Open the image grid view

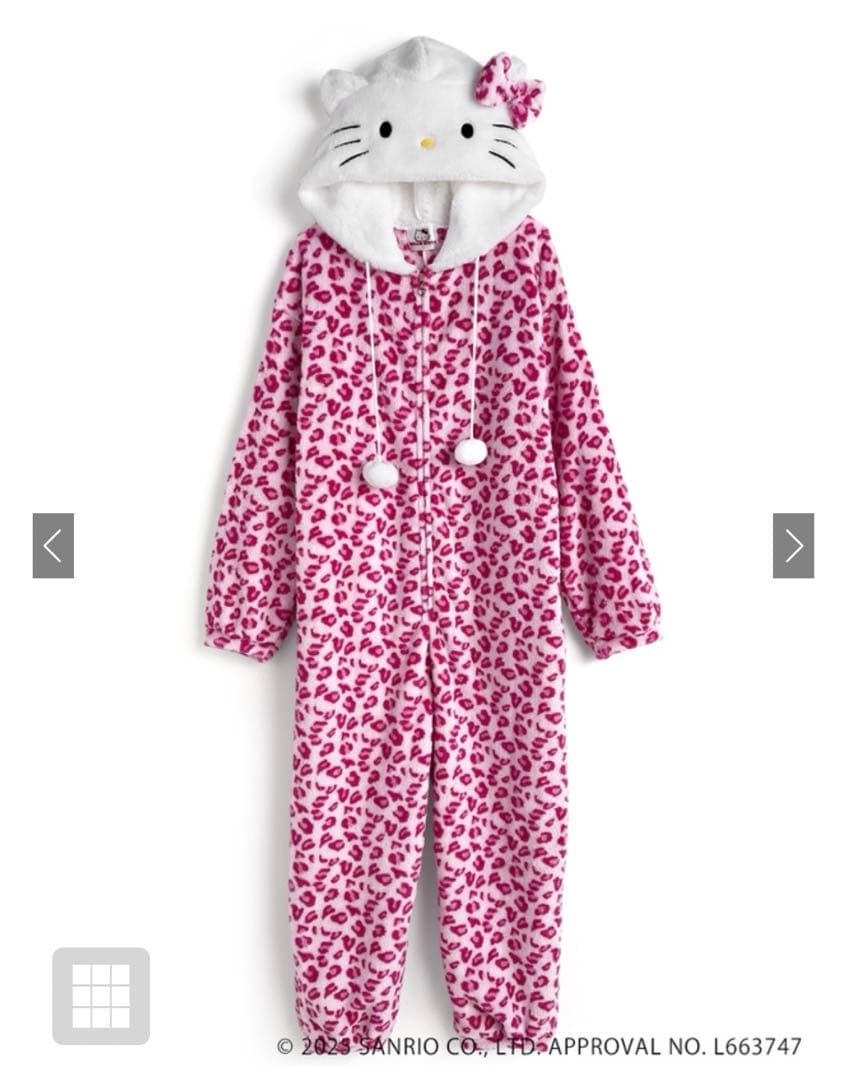(101, 995)
